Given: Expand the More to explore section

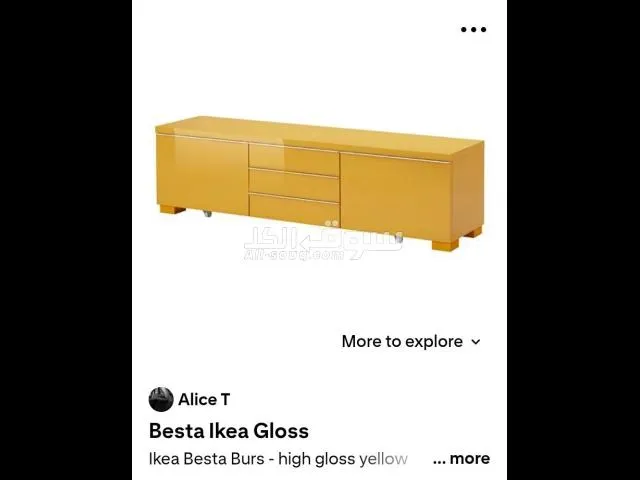Looking at the screenshot, I should tap(411, 341).
